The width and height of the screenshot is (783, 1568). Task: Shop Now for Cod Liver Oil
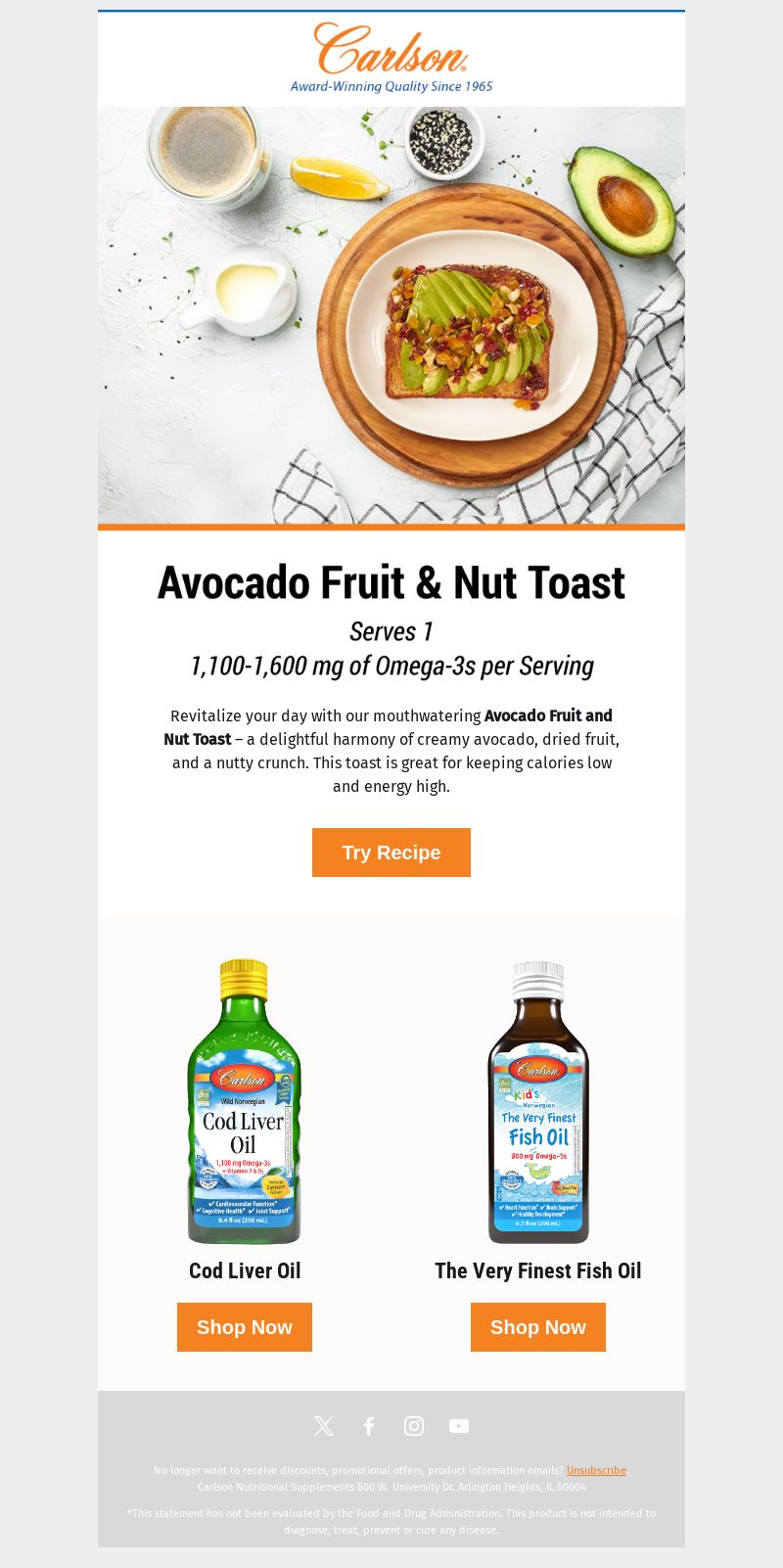coord(245,1327)
